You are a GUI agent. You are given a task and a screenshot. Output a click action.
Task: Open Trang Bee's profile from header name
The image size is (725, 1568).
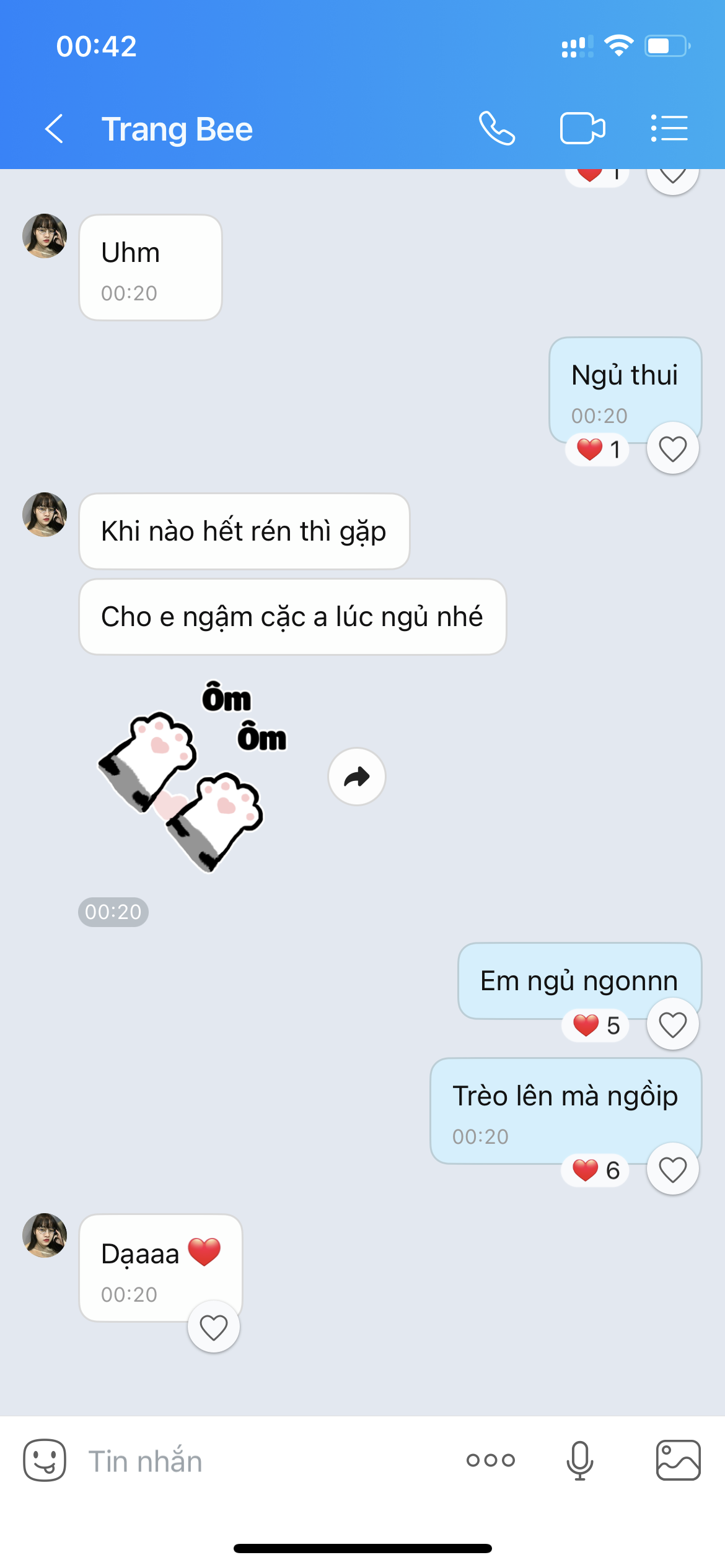177,129
